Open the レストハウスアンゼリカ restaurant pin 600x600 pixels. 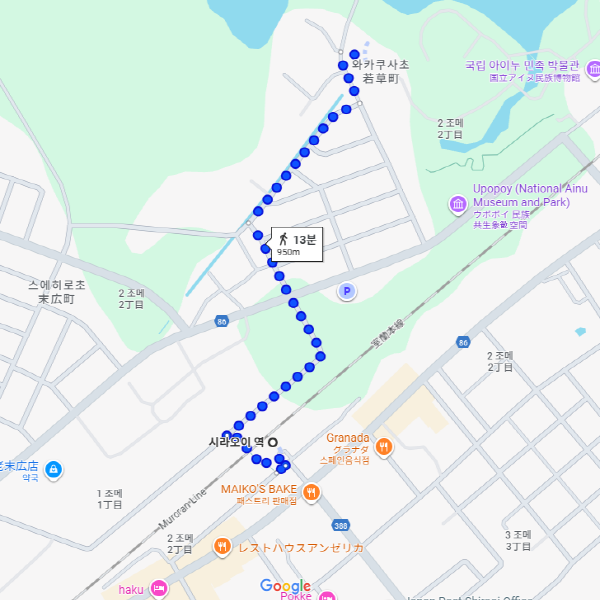[223, 547]
